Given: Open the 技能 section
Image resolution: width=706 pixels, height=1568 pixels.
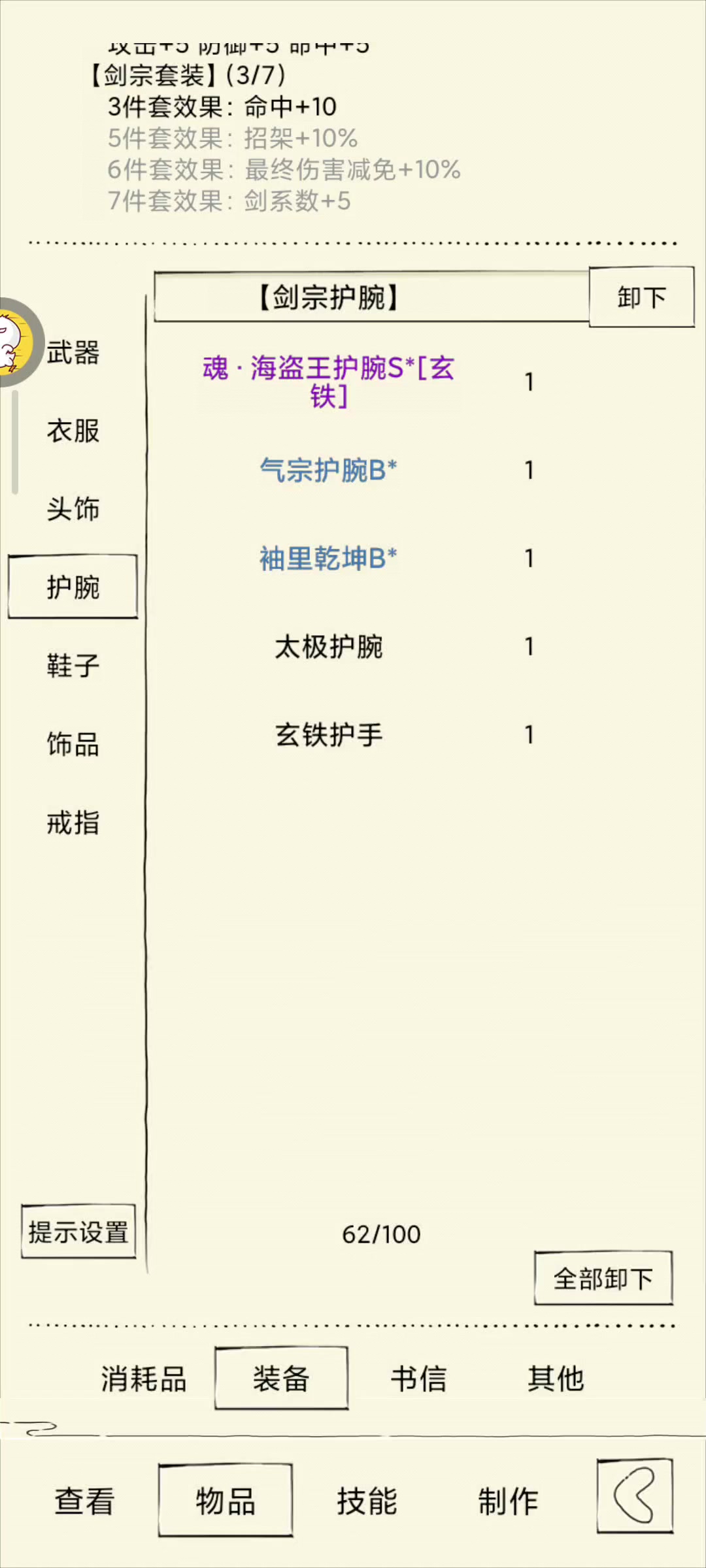Looking at the screenshot, I should click(x=367, y=1501).
